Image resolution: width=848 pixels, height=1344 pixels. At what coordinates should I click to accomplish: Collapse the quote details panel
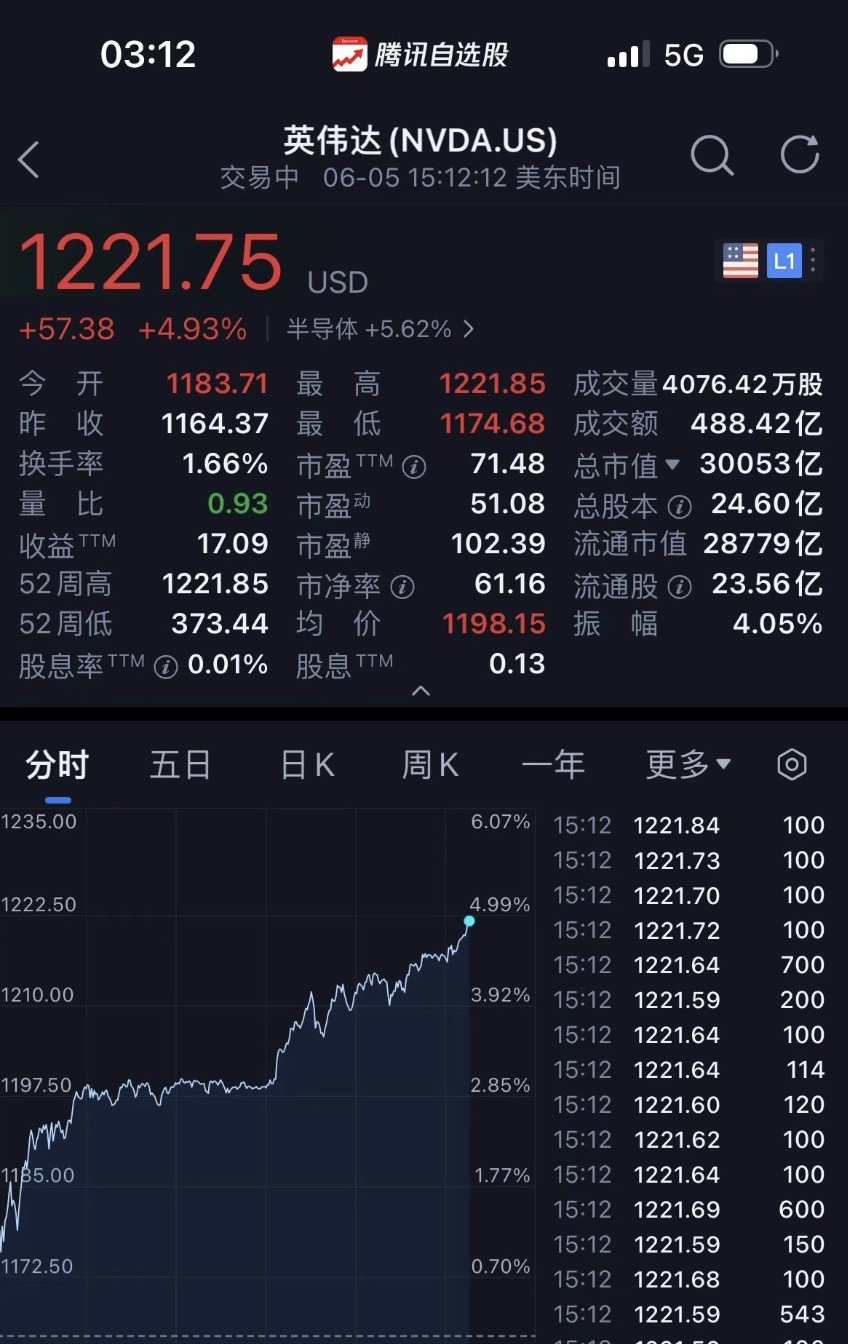coord(422,690)
